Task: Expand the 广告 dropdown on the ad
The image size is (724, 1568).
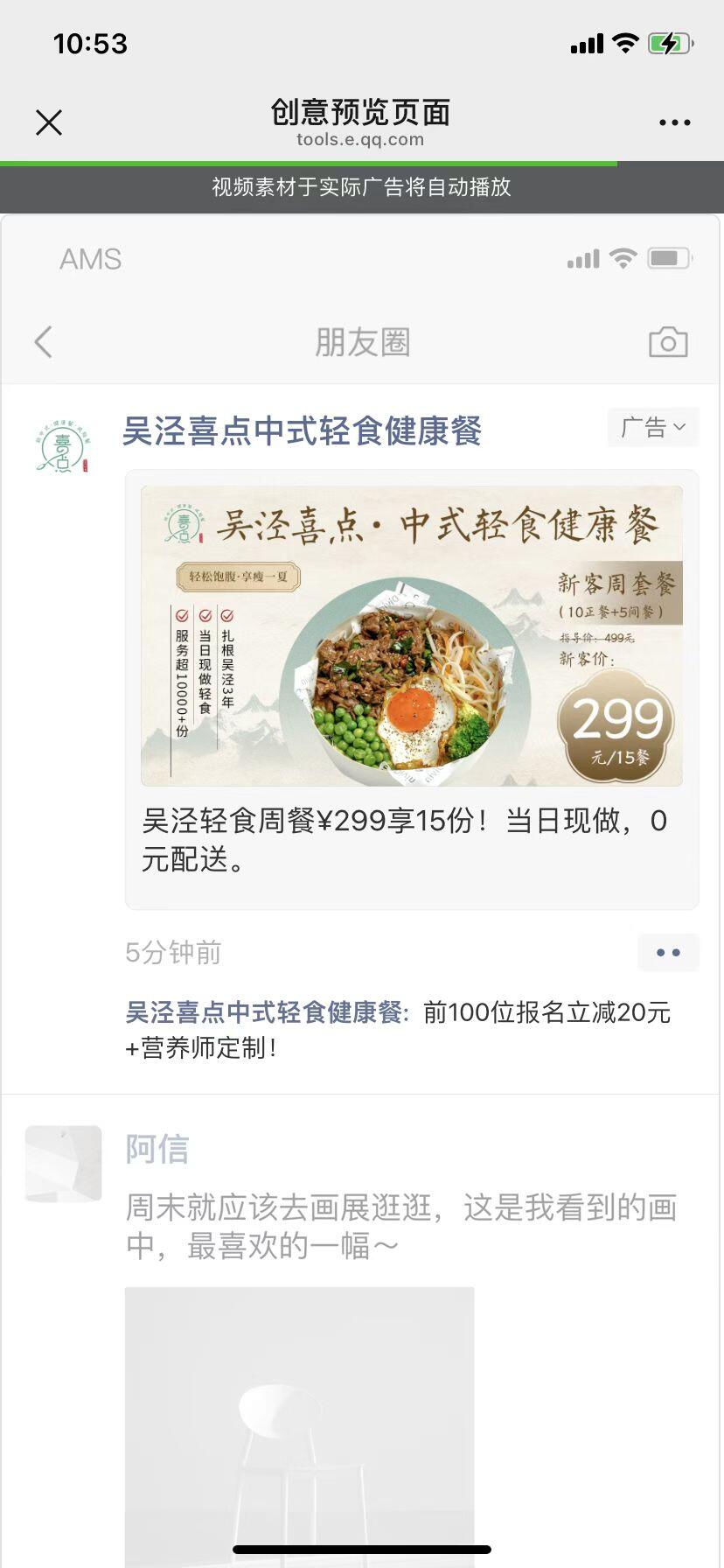Action: (x=652, y=428)
